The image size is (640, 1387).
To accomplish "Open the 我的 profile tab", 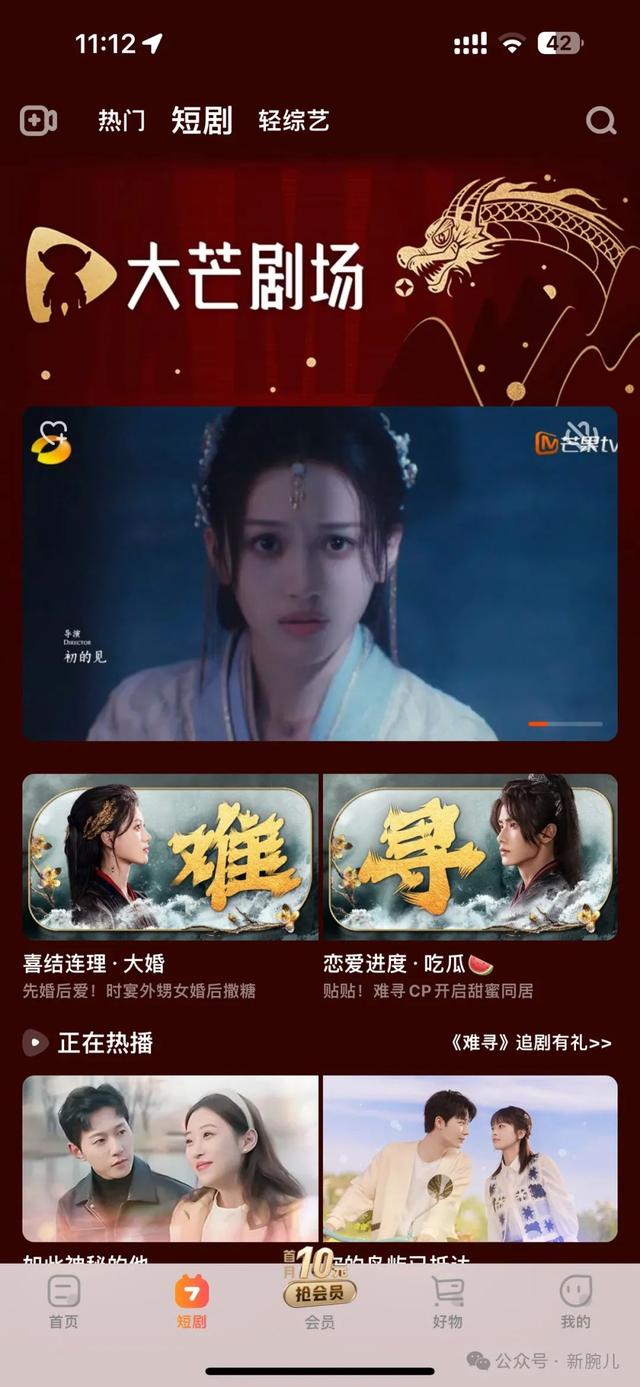I will [x=575, y=1302].
